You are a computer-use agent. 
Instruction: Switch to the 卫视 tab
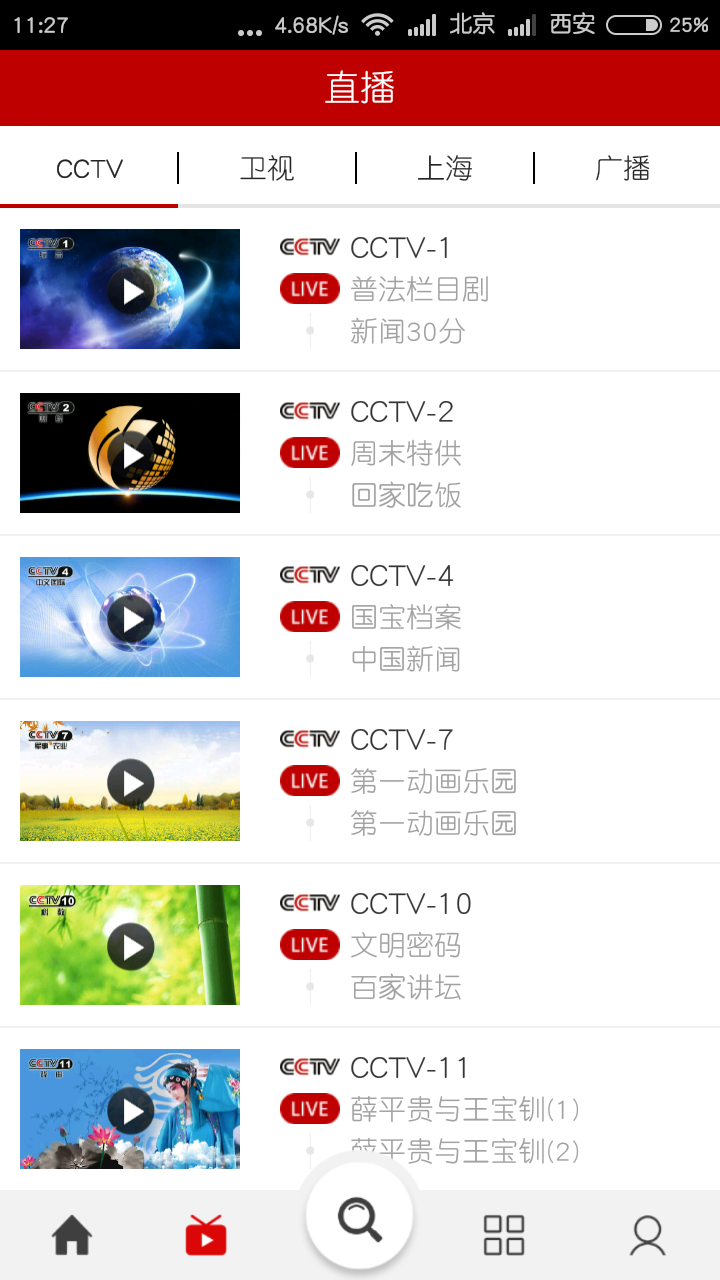[267, 169]
